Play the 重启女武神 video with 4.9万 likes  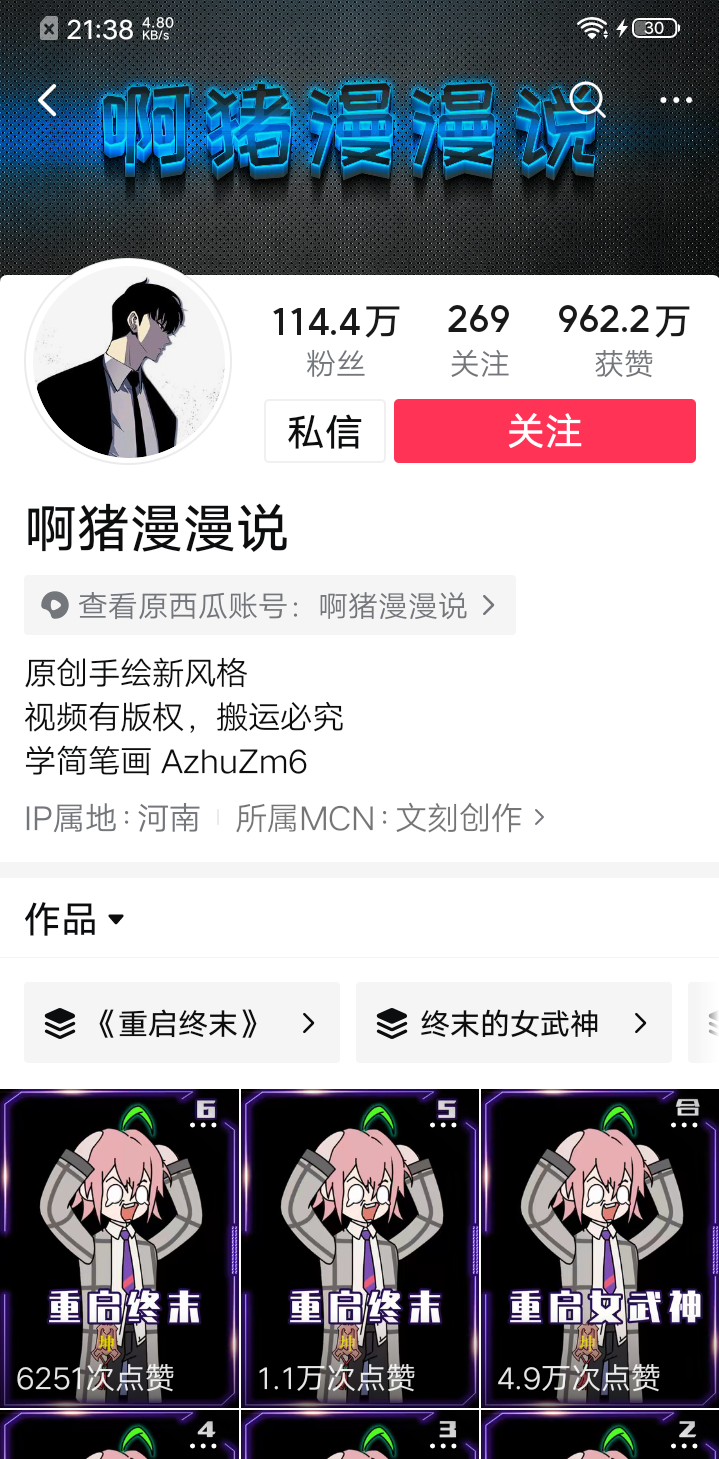[601, 1246]
